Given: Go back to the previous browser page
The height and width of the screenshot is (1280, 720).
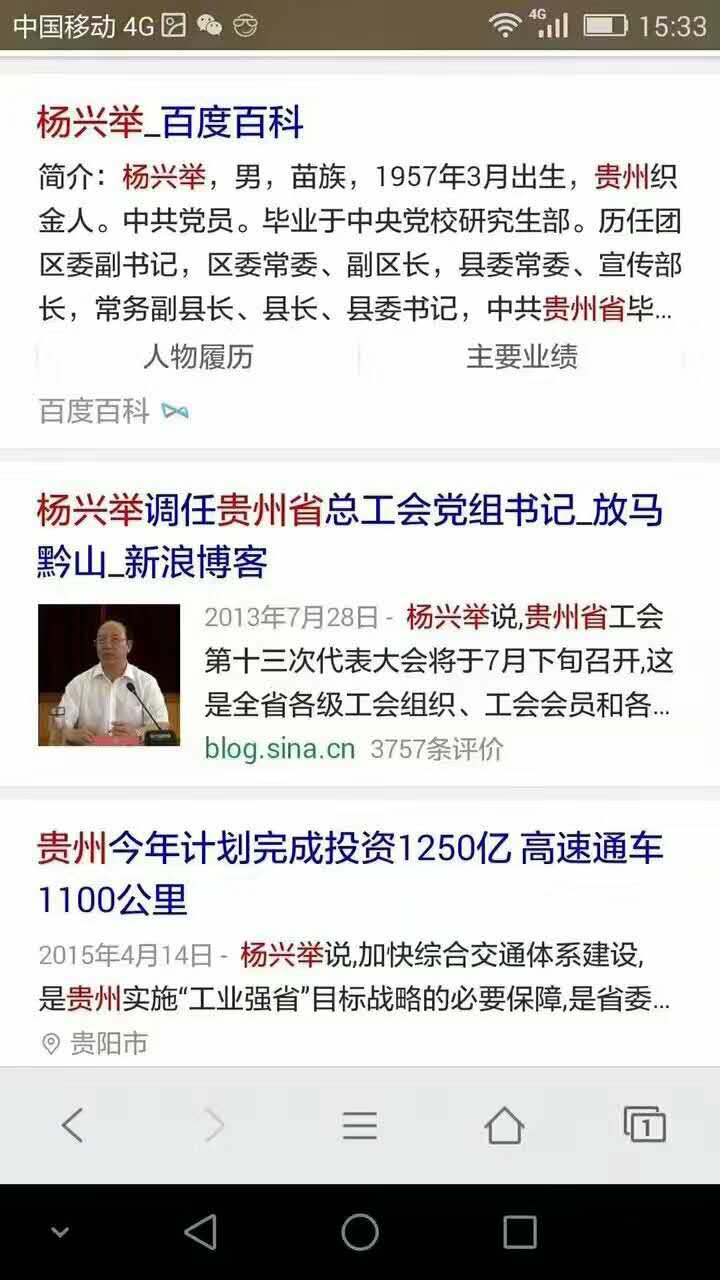Looking at the screenshot, I should 72,1126.
